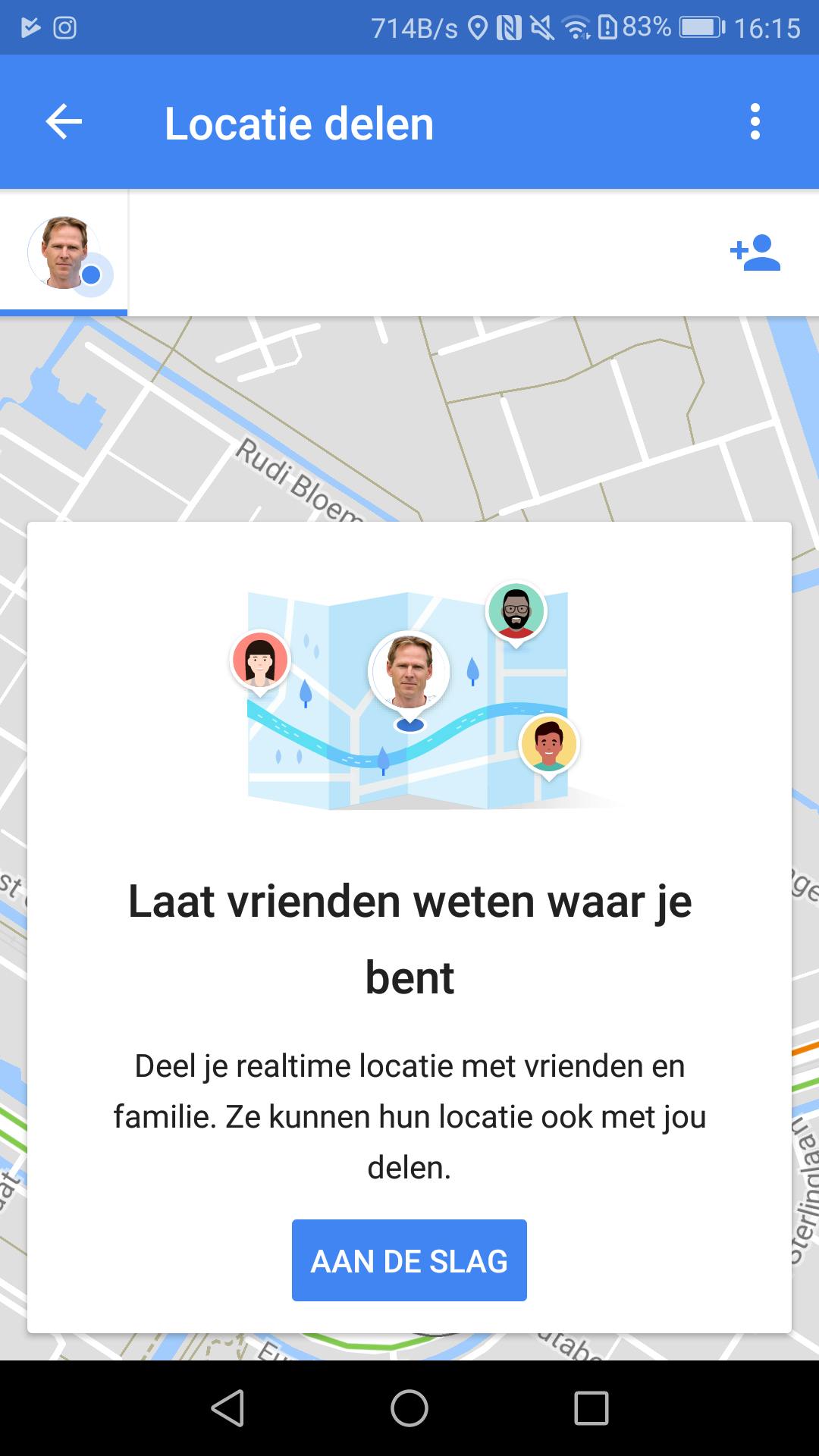Go back from Locatie delen
This screenshot has width=819, height=1456.
point(64,122)
